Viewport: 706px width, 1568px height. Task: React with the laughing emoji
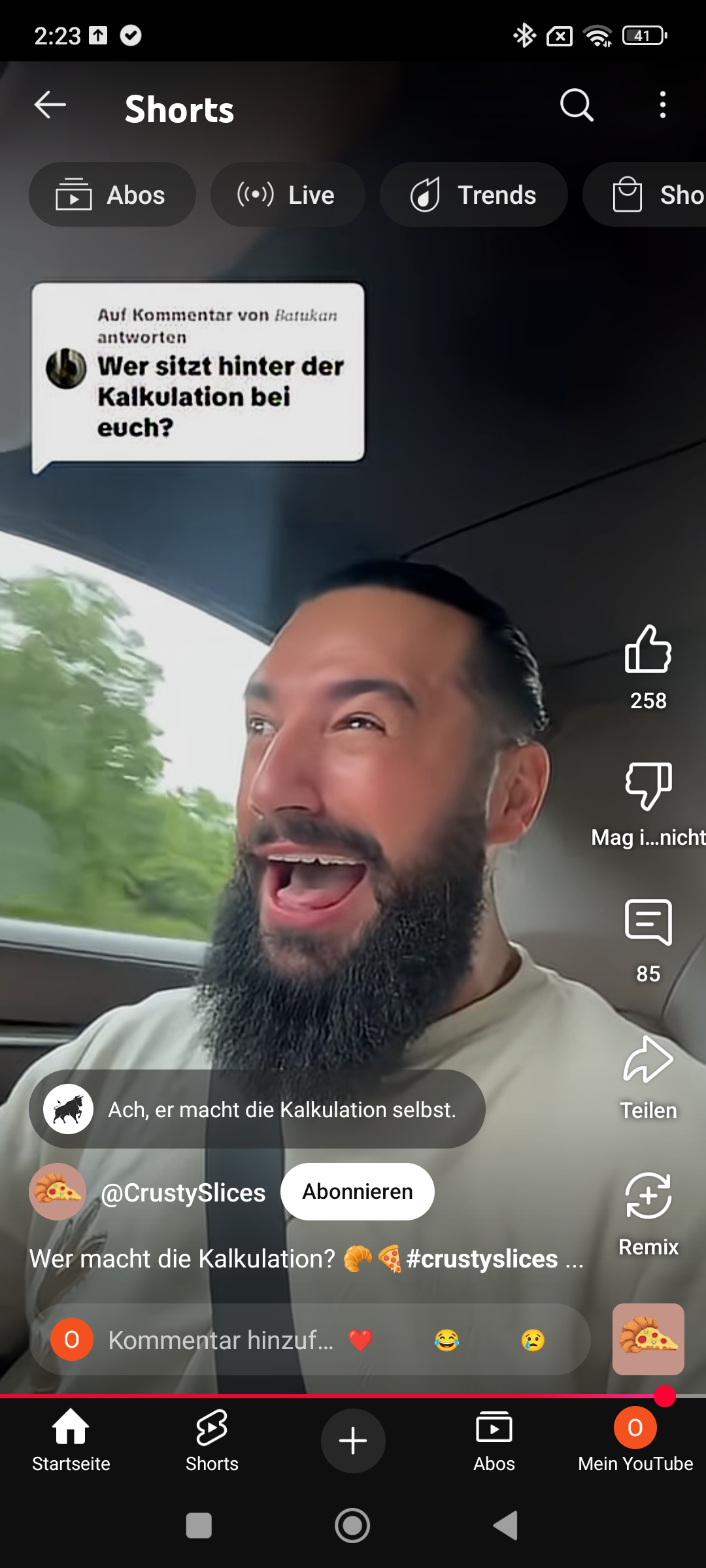point(447,1341)
